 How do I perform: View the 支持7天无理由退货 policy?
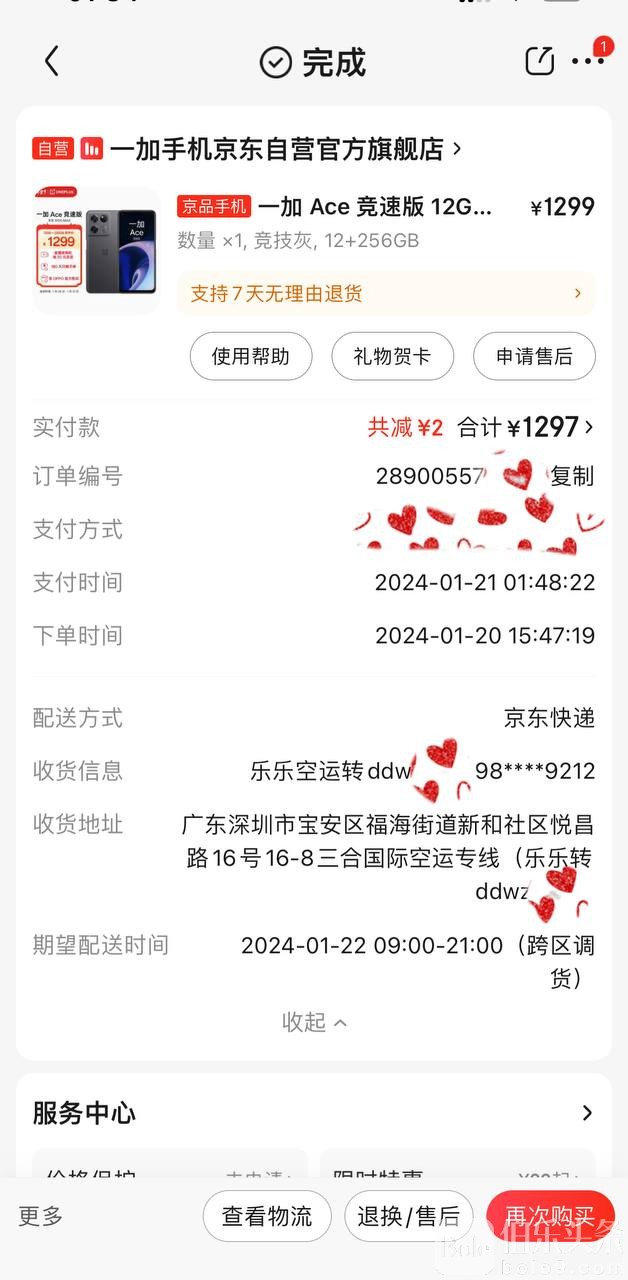[386, 293]
